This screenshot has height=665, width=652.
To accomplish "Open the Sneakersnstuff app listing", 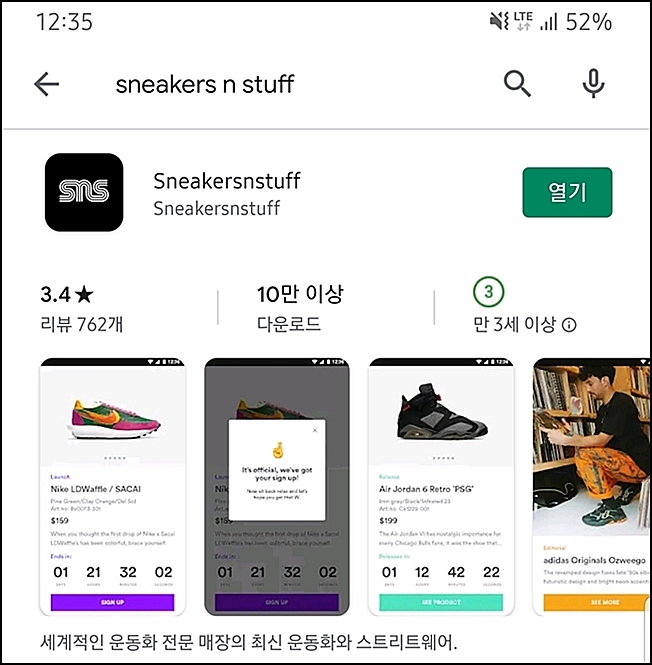I will pyautogui.click(x=227, y=194).
